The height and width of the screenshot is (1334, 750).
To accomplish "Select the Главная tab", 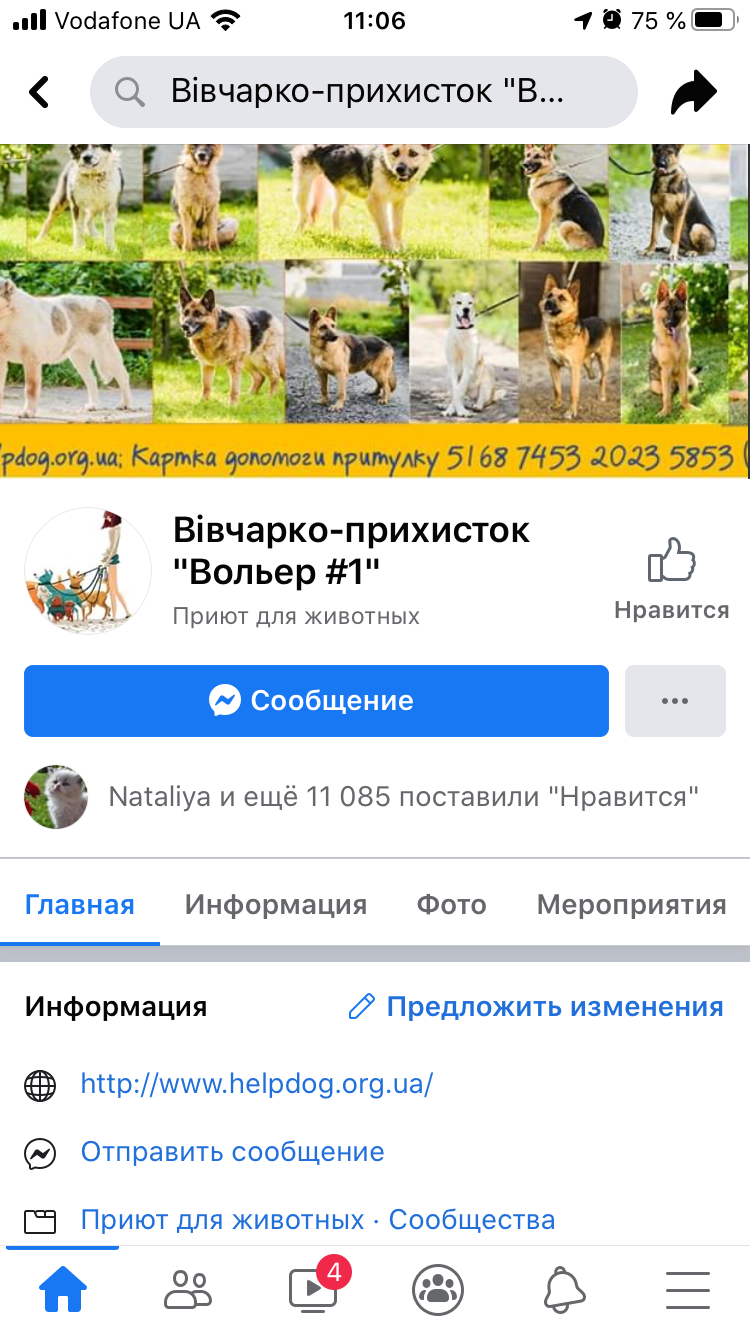I will (79, 905).
